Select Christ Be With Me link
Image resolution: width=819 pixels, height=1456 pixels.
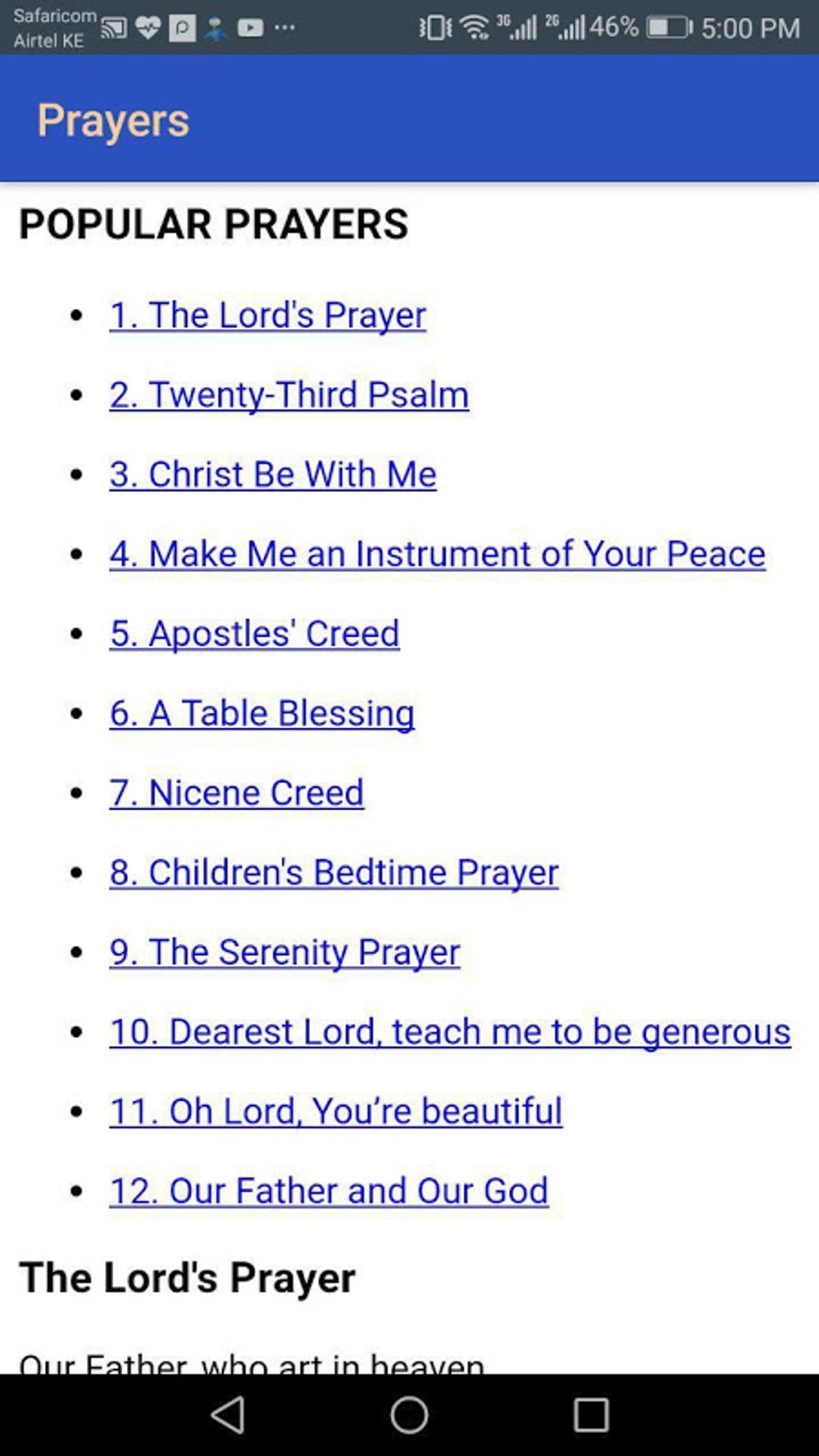click(x=273, y=474)
